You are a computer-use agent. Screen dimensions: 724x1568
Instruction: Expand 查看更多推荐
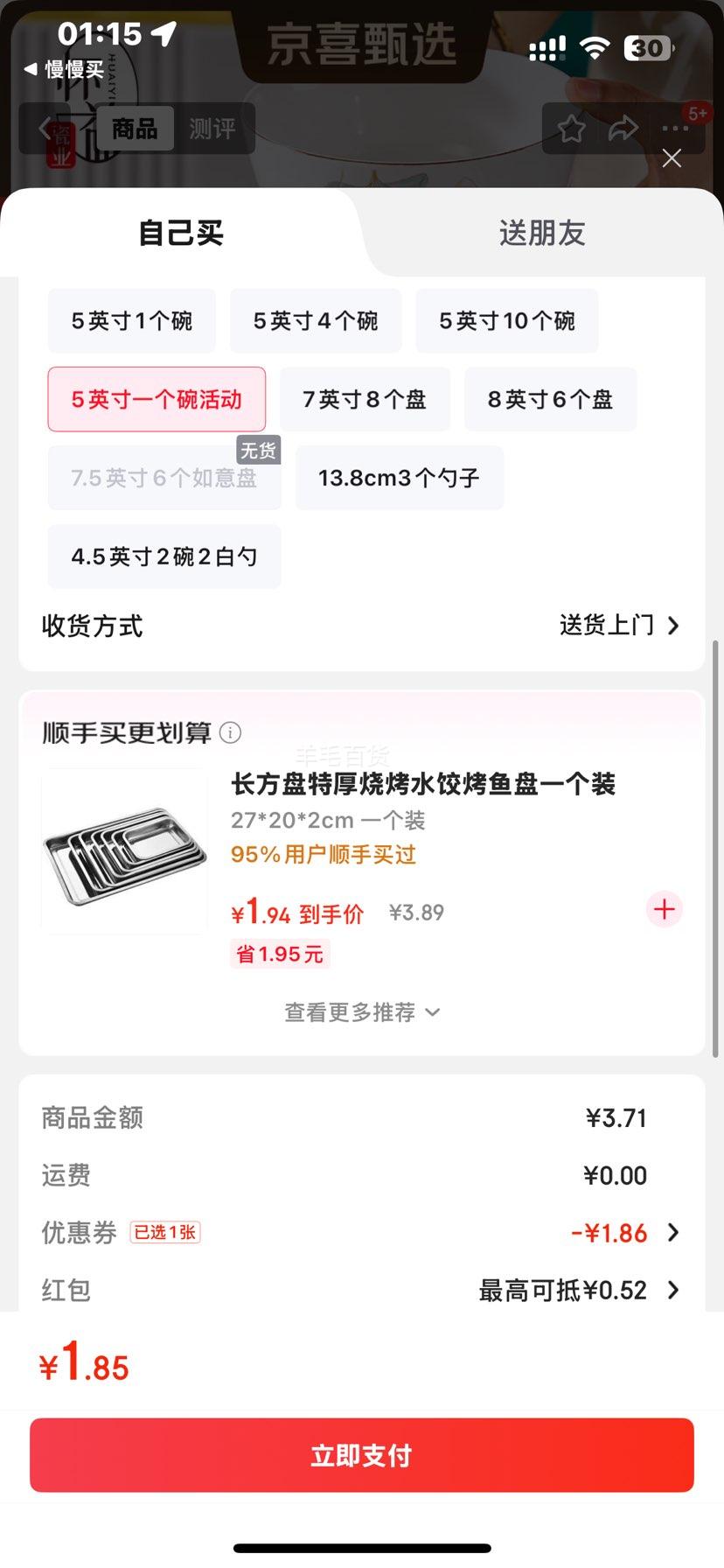click(x=362, y=1012)
